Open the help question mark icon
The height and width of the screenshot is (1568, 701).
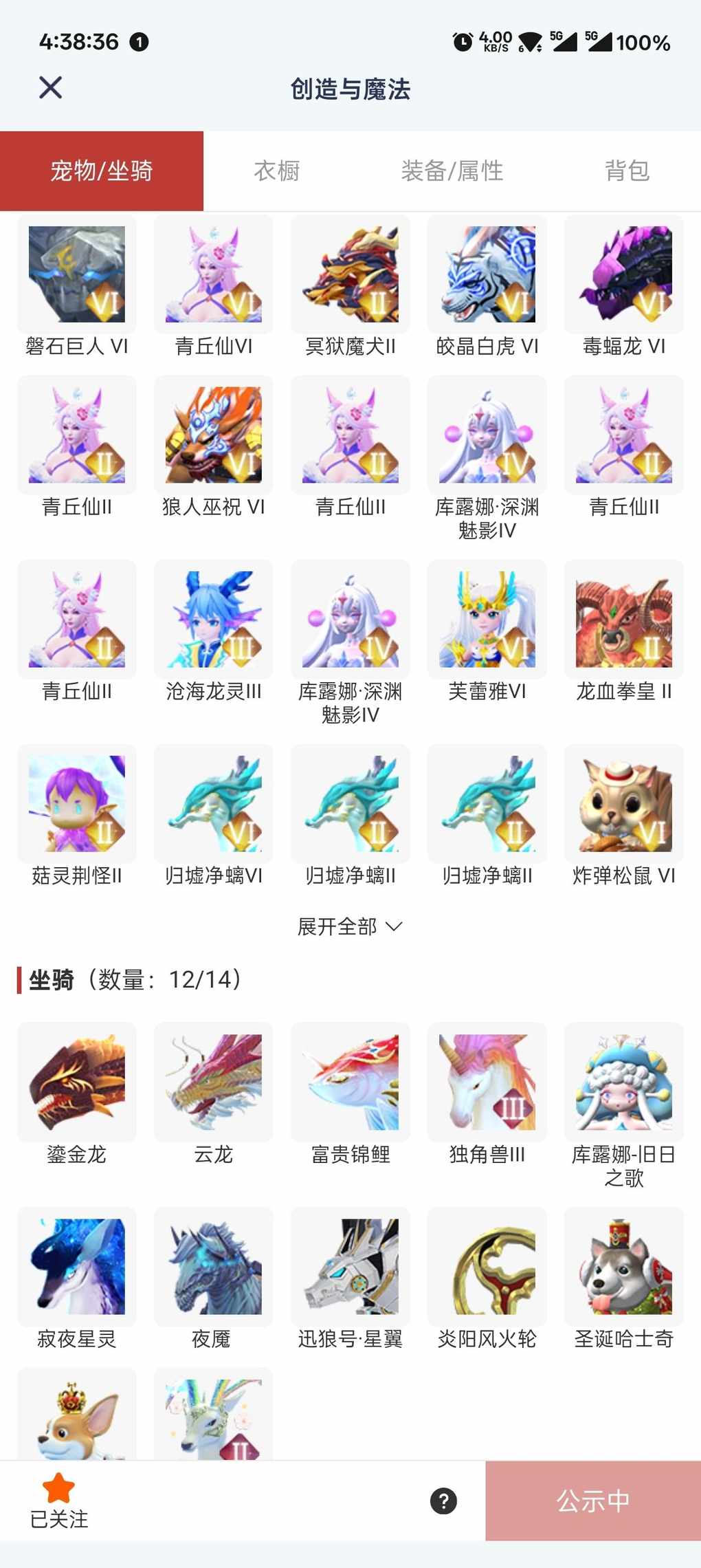click(443, 1501)
